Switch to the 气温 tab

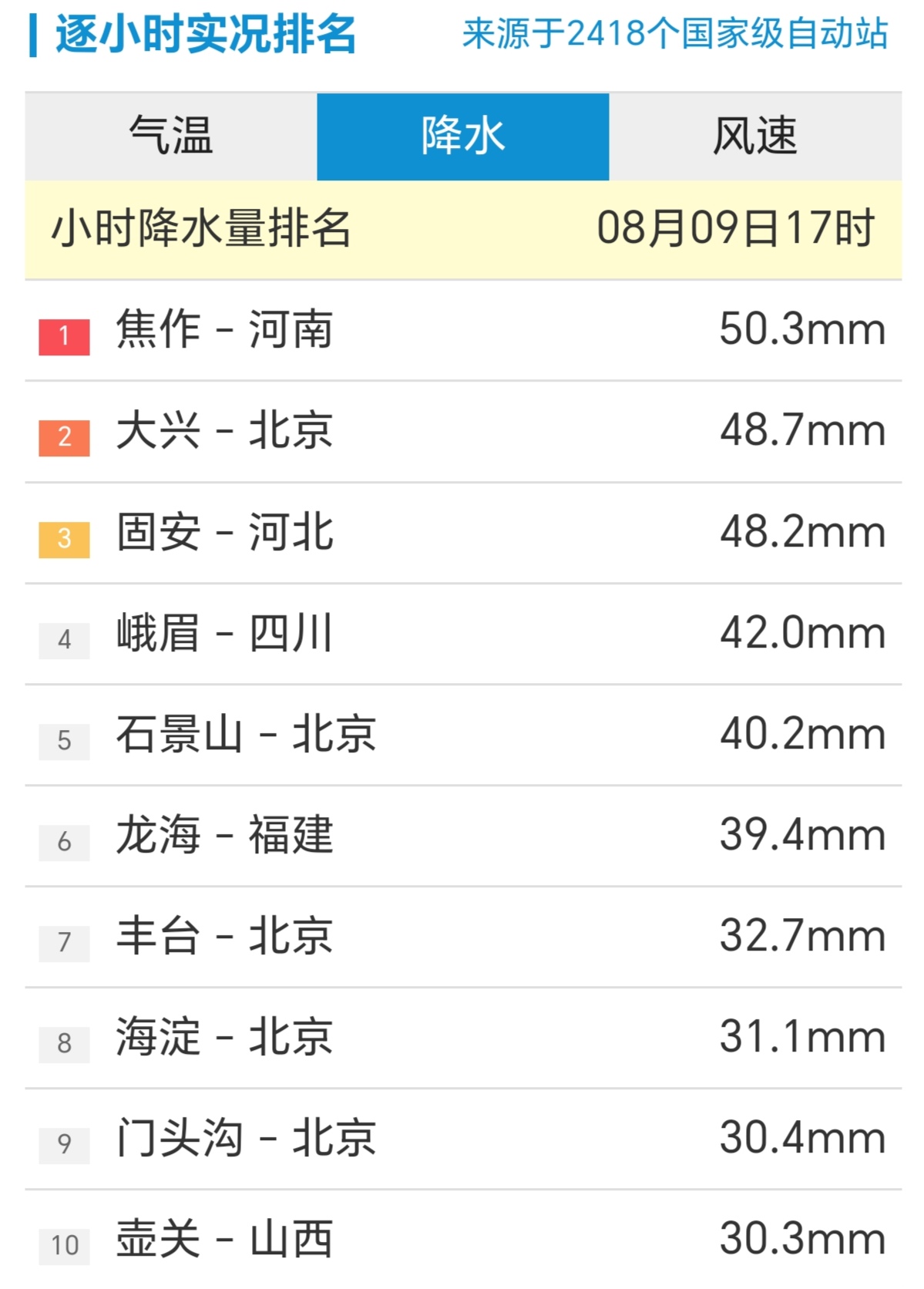pyautogui.click(x=171, y=136)
